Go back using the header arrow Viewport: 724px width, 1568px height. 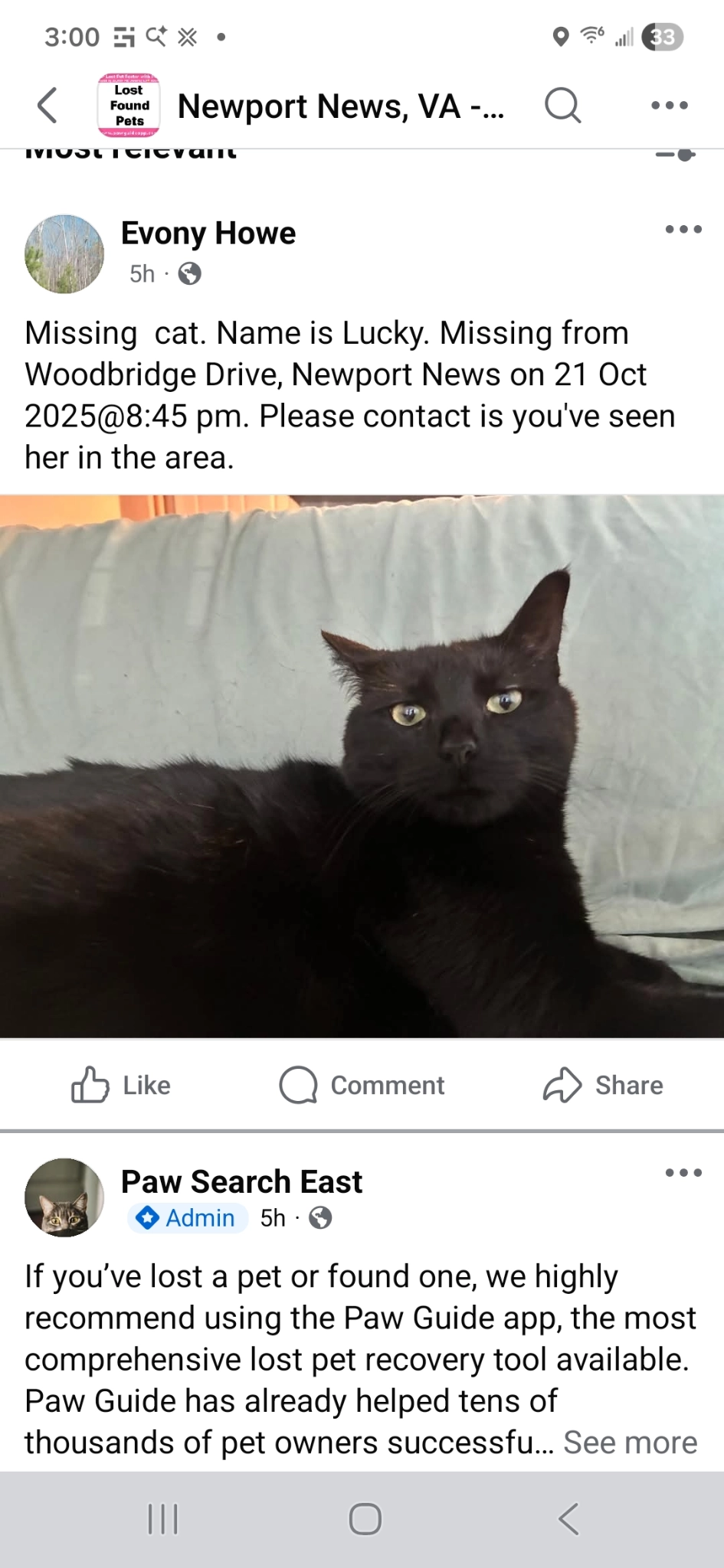pyautogui.click(x=48, y=106)
